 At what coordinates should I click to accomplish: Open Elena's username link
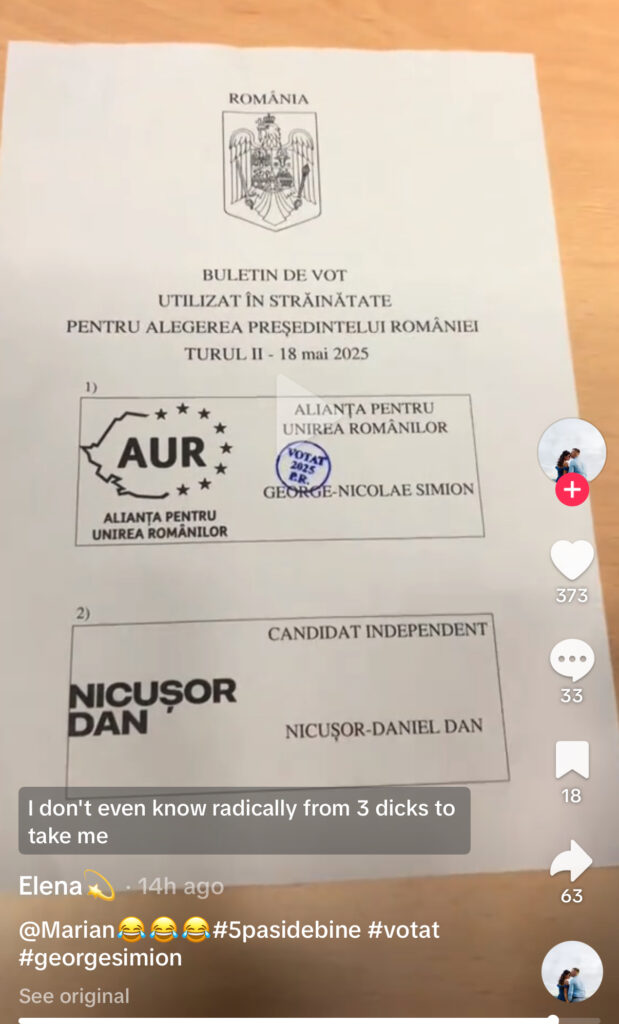[x=67, y=886]
